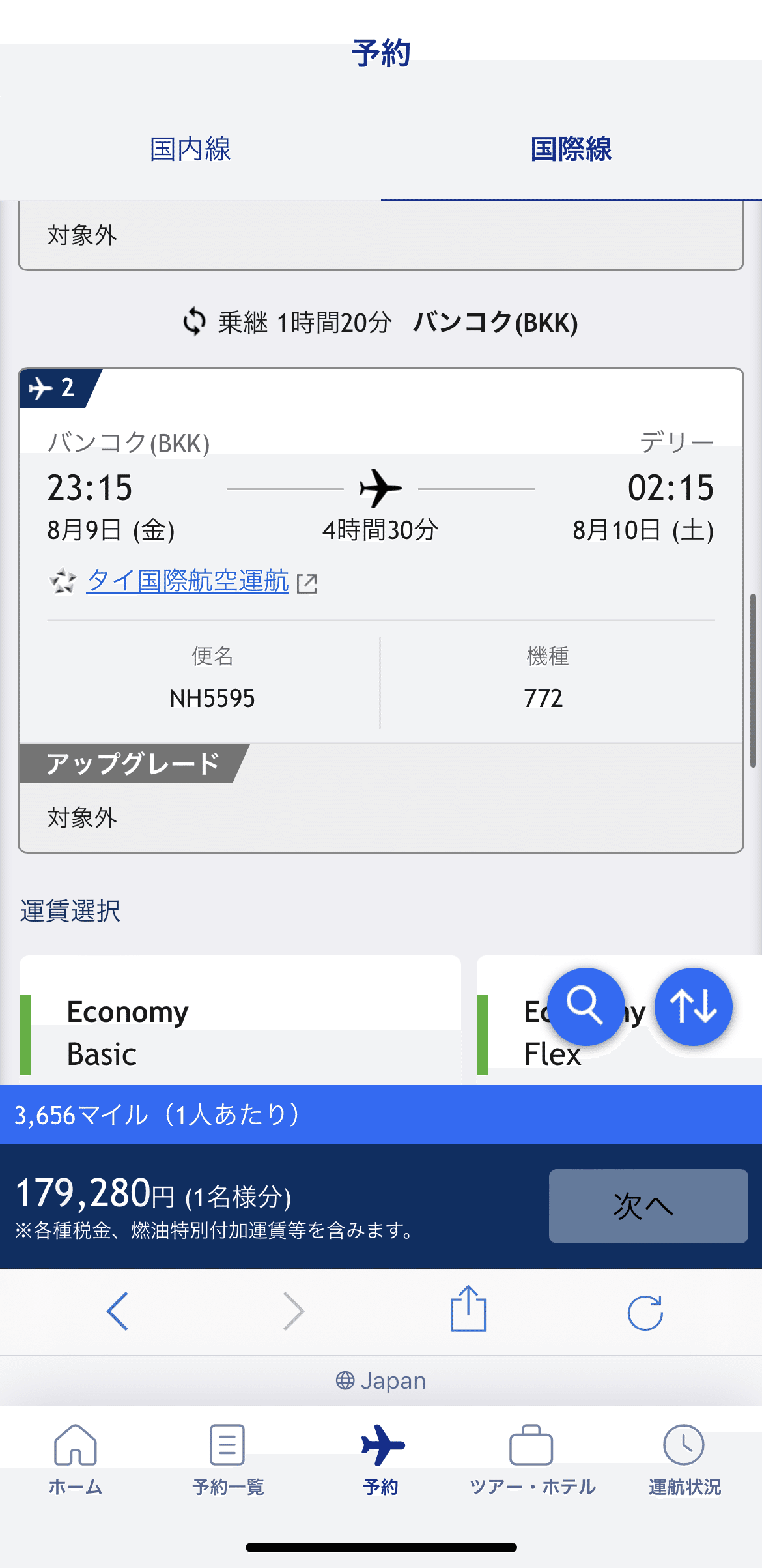Switch to the 国際線 international tab
762x1568 pixels.
point(571,150)
